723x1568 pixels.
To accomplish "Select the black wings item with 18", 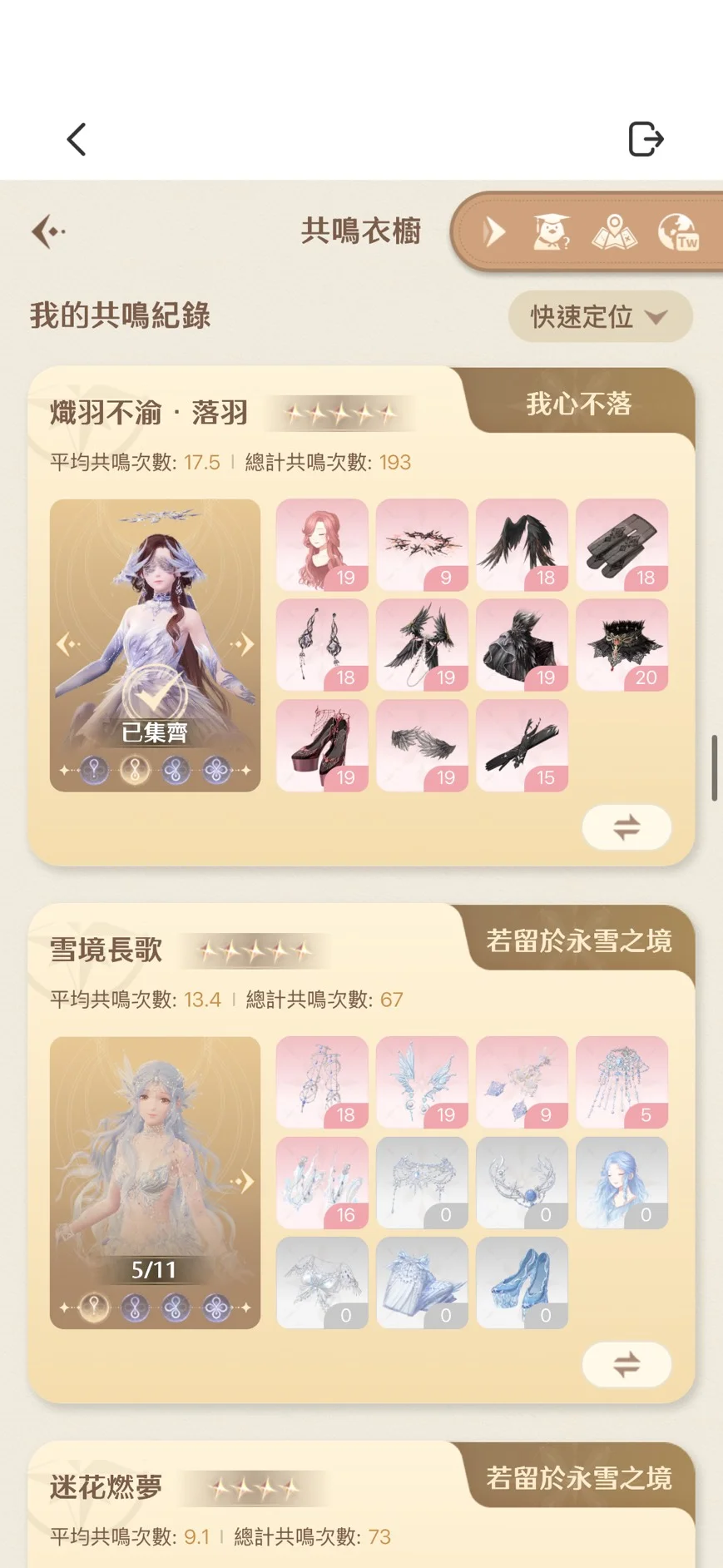I will [x=522, y=545].
